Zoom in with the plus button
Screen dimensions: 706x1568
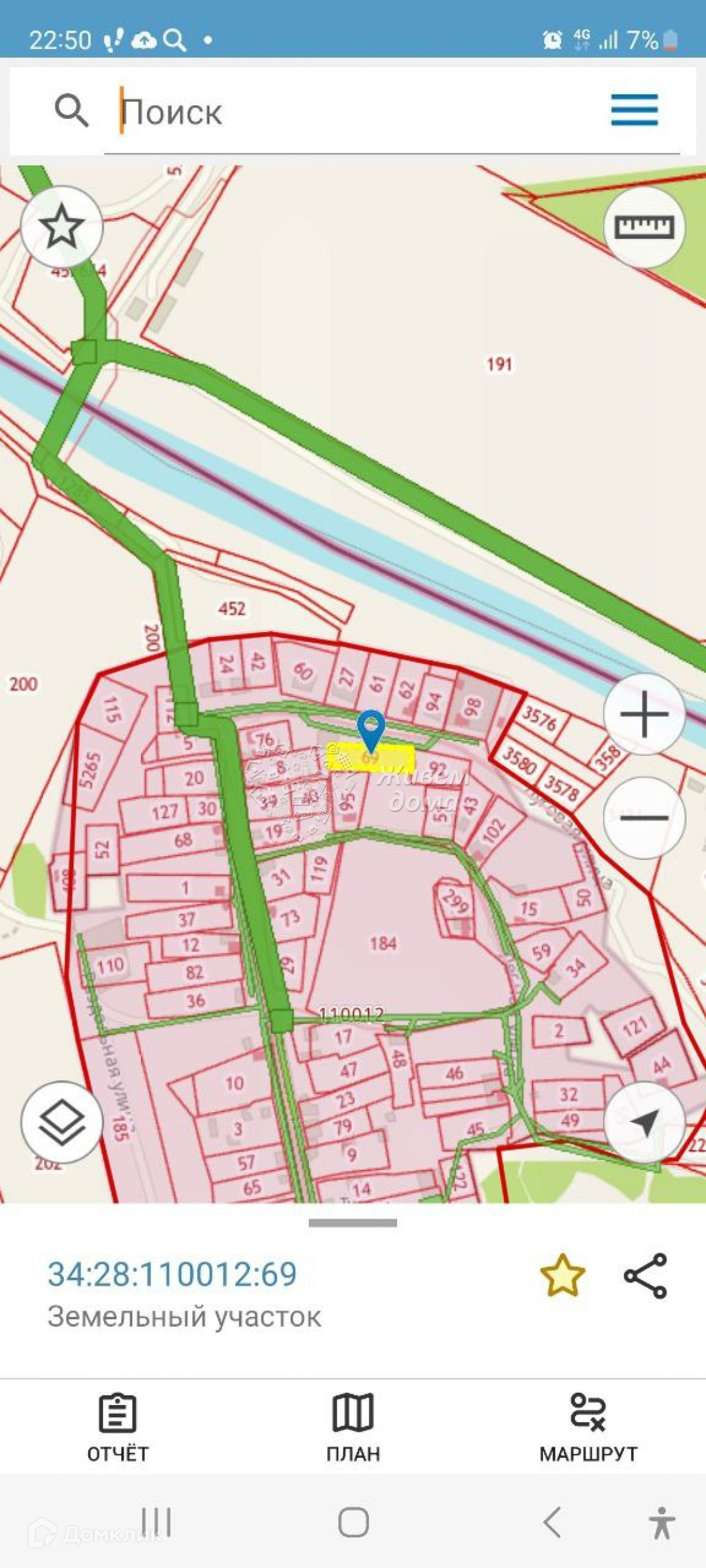pos(644,713)
